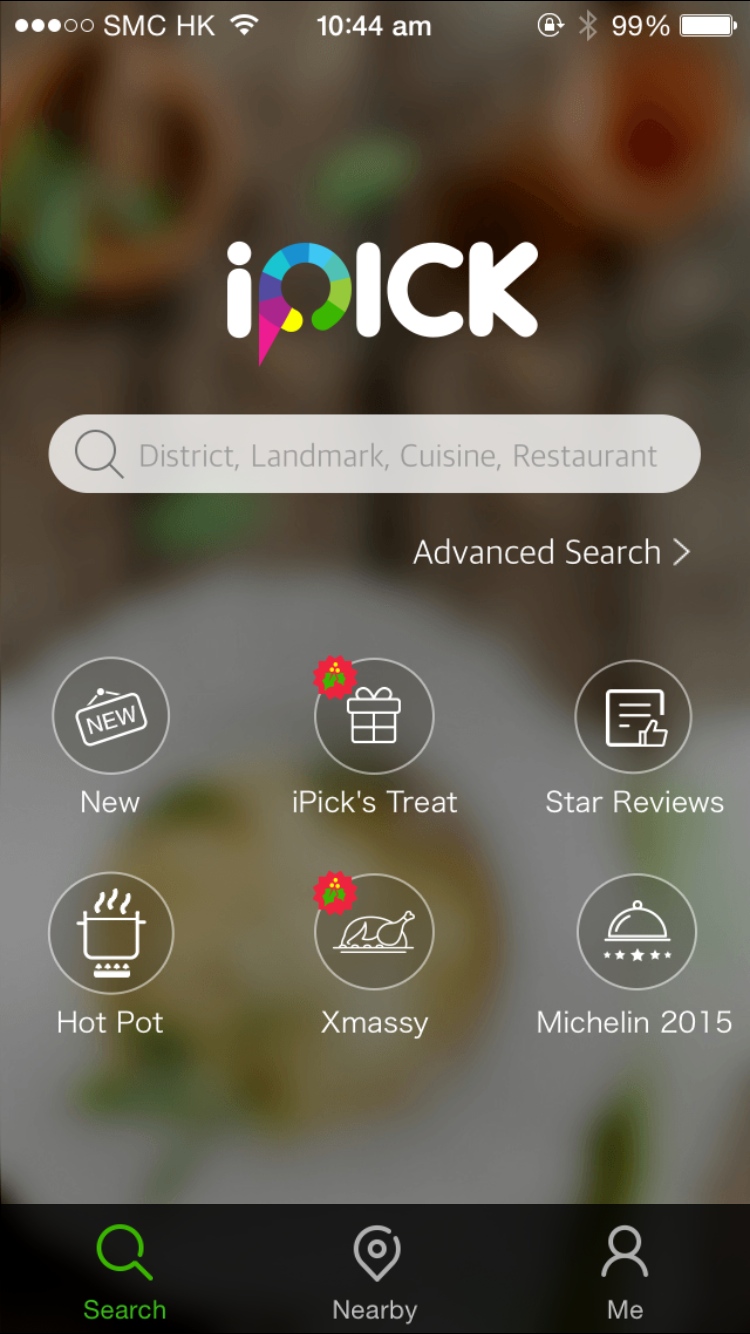Open iPick's Treat

374,716
